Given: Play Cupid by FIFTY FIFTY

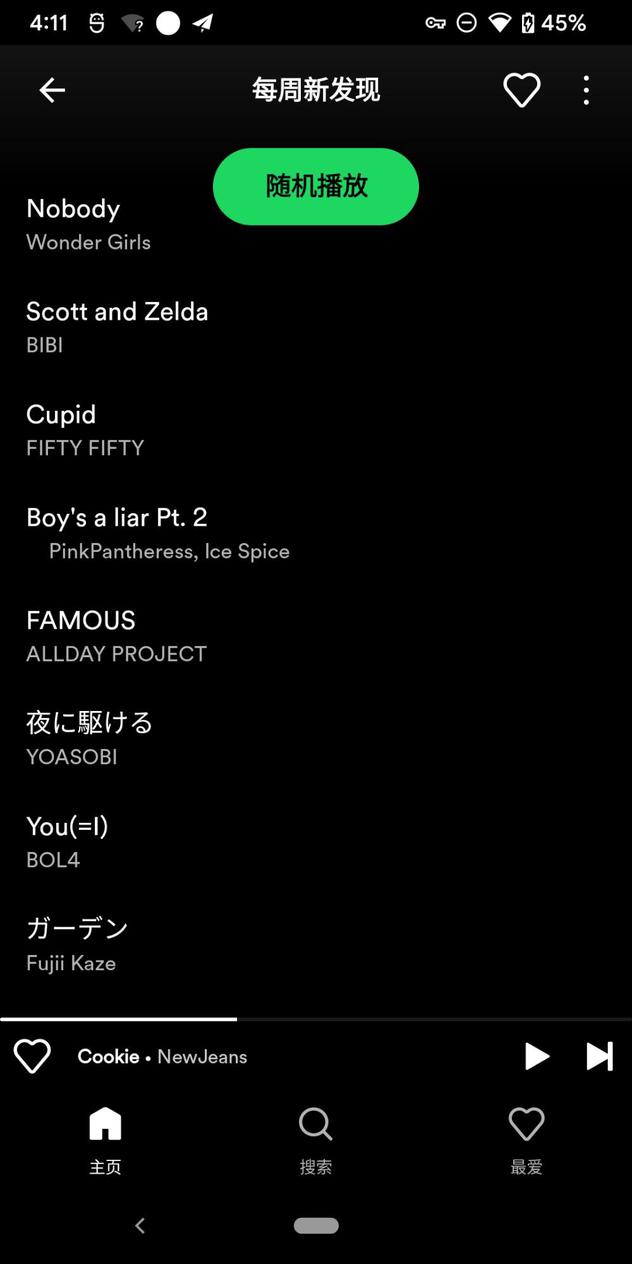Looking at the screenshot, I should tap(85, 430).
